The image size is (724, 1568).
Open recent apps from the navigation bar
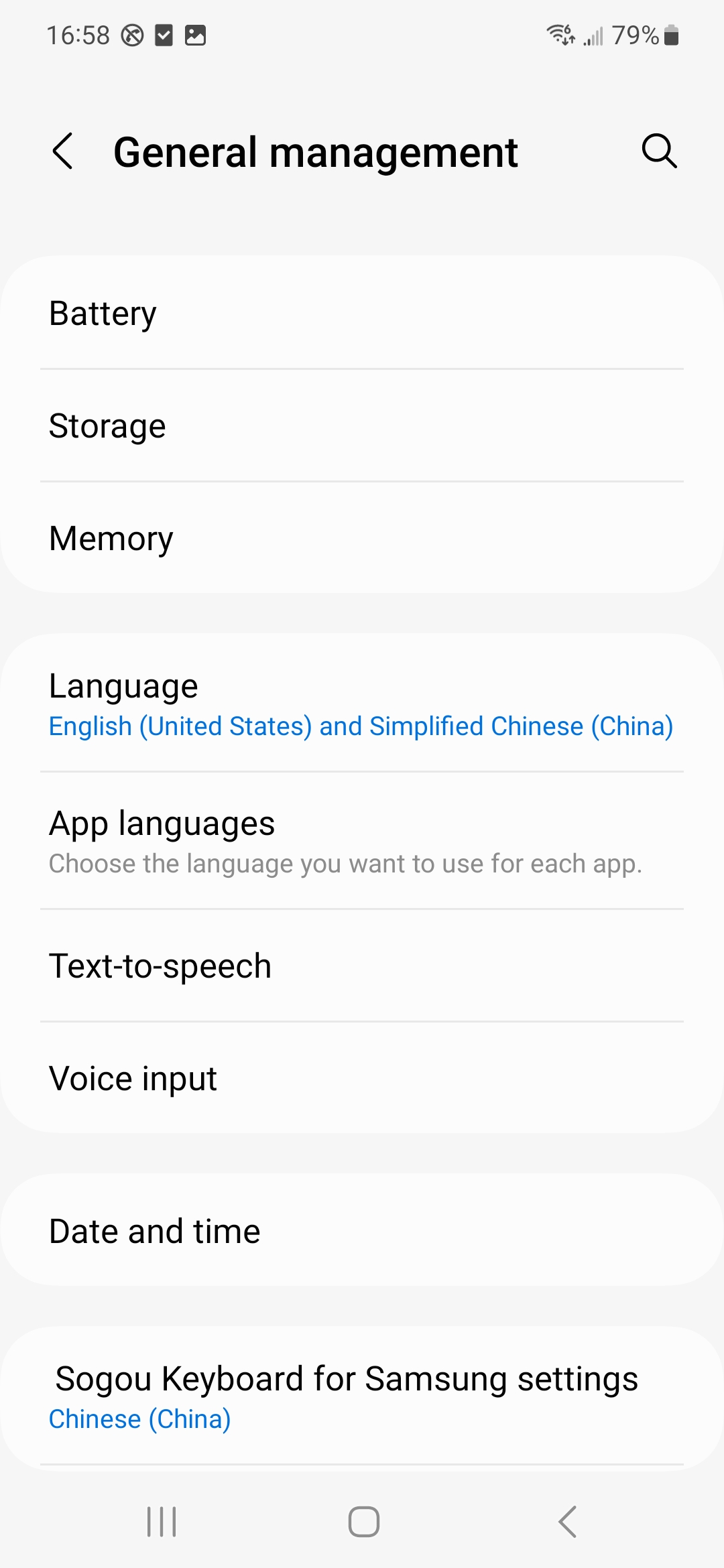162,1521
